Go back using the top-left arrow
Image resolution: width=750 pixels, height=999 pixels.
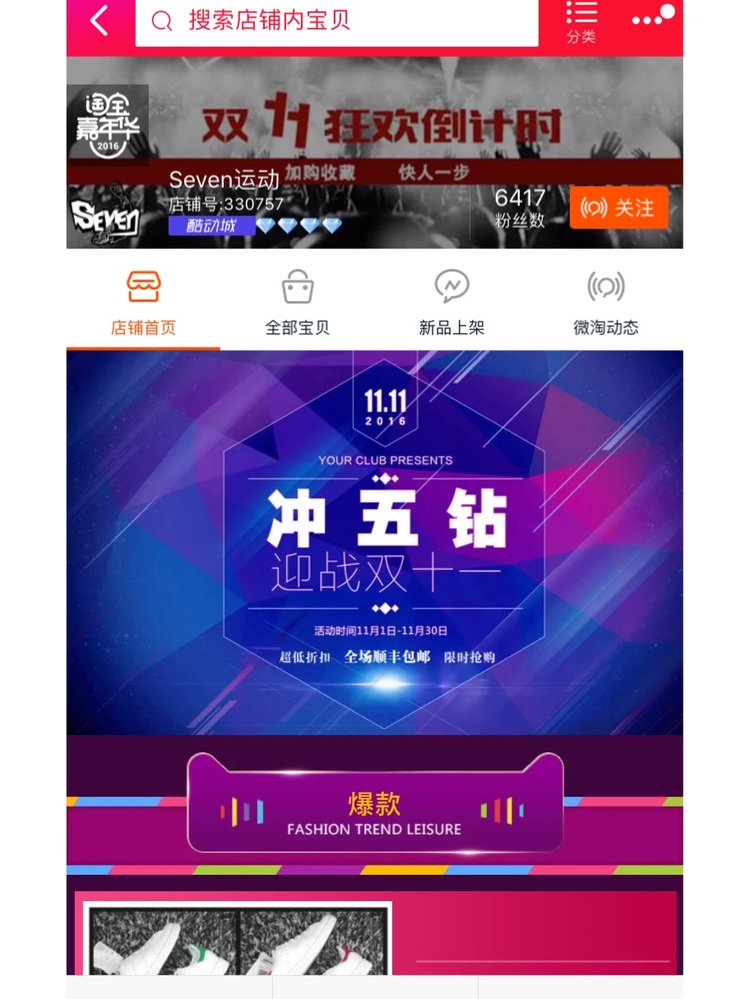[x=99, y=21]
